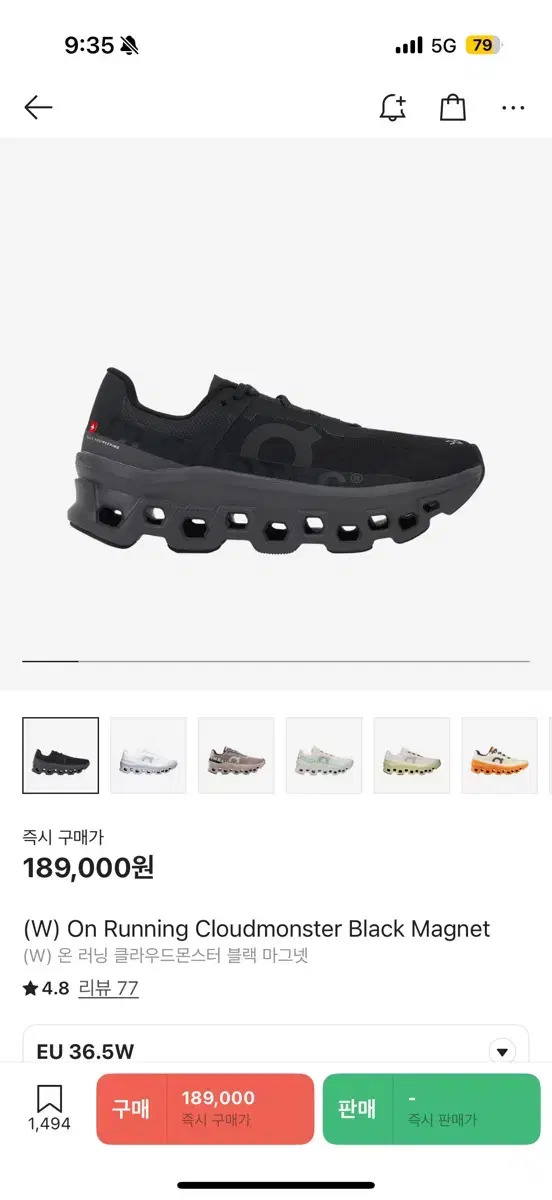Image resolution: width=552 pixels, height=1200 pixels.
Task: Open the shopping bag
Action: click(x=453, y=107)
